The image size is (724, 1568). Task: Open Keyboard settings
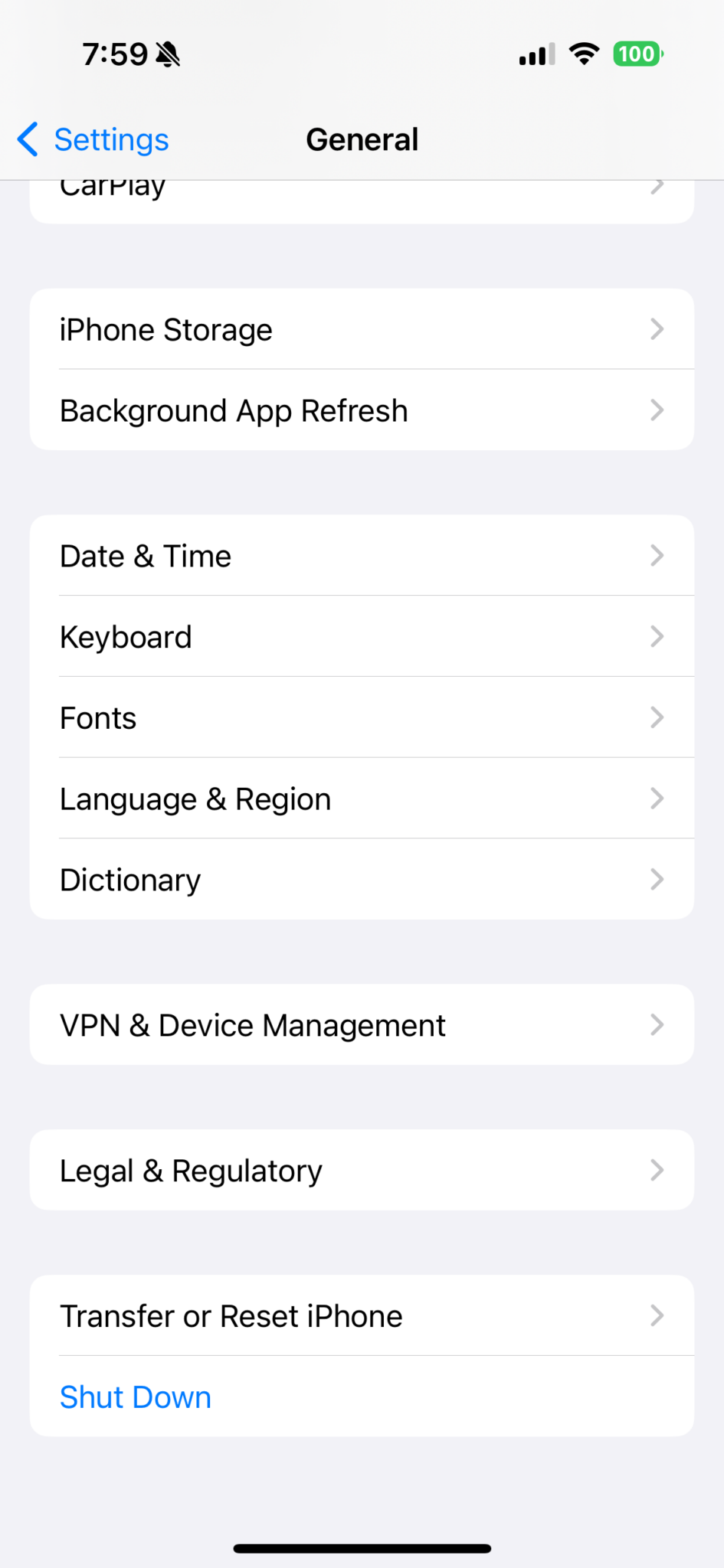[x=362, y=636]
